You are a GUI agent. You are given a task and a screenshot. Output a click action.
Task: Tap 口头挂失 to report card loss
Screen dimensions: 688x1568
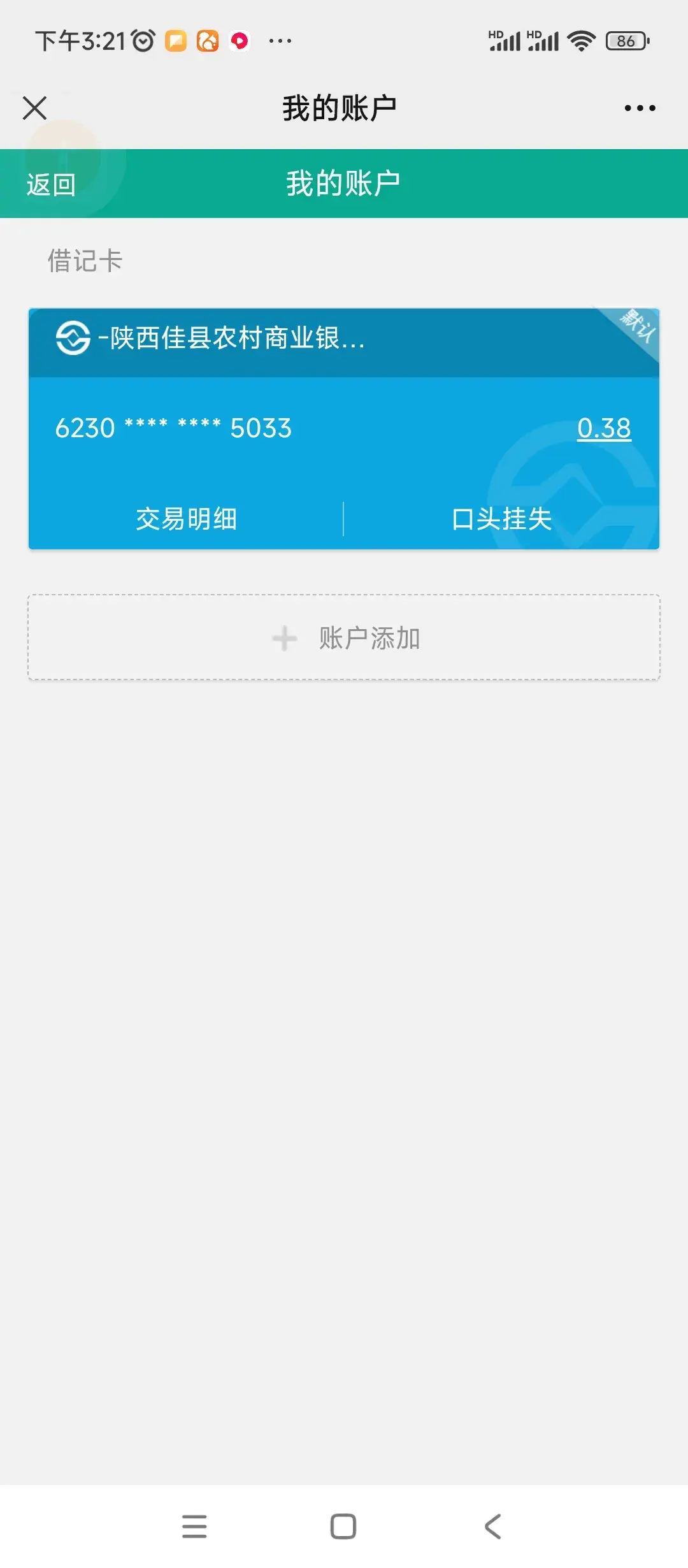point(501,519)
